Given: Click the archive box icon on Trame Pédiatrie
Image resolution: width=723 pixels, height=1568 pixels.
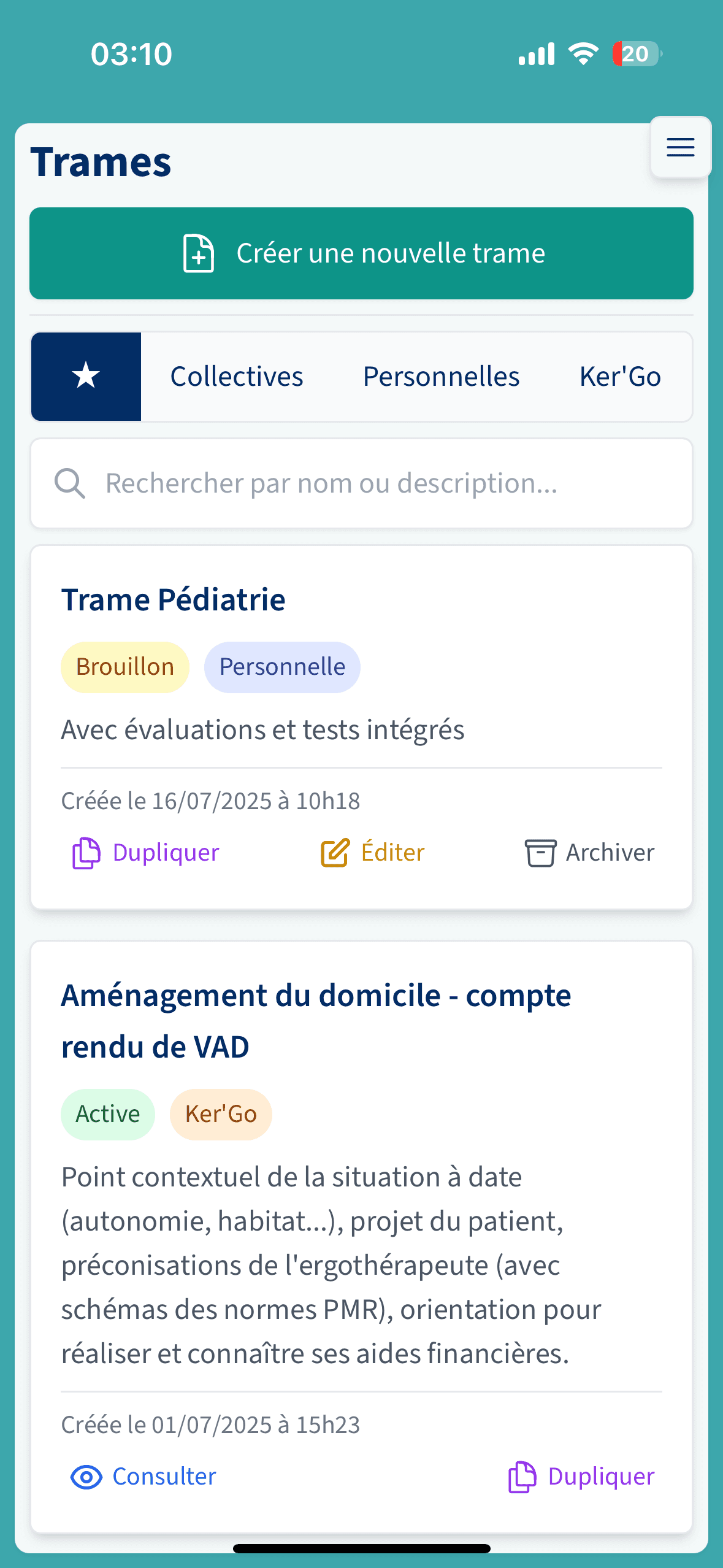Looking at the screenshot, I should coord(540,852).
